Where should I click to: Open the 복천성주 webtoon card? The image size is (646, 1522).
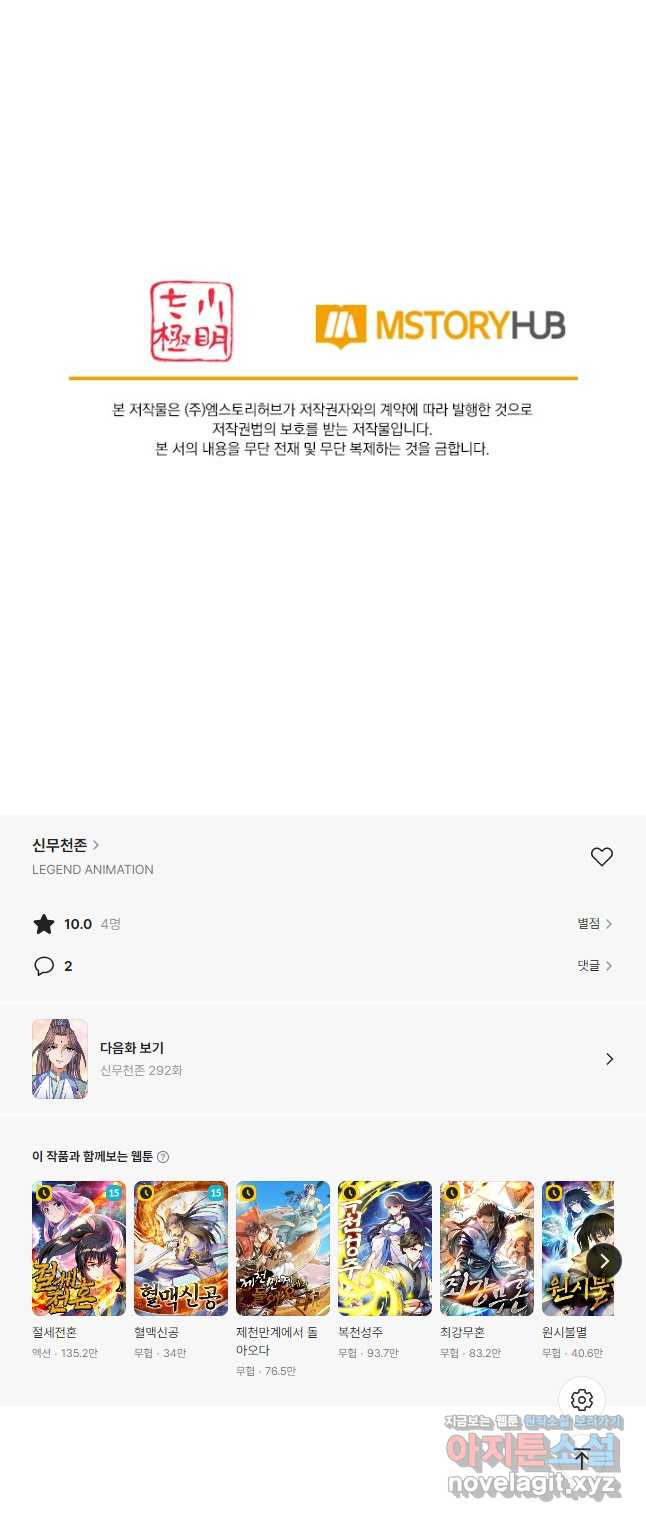[x=385, y=1249]
